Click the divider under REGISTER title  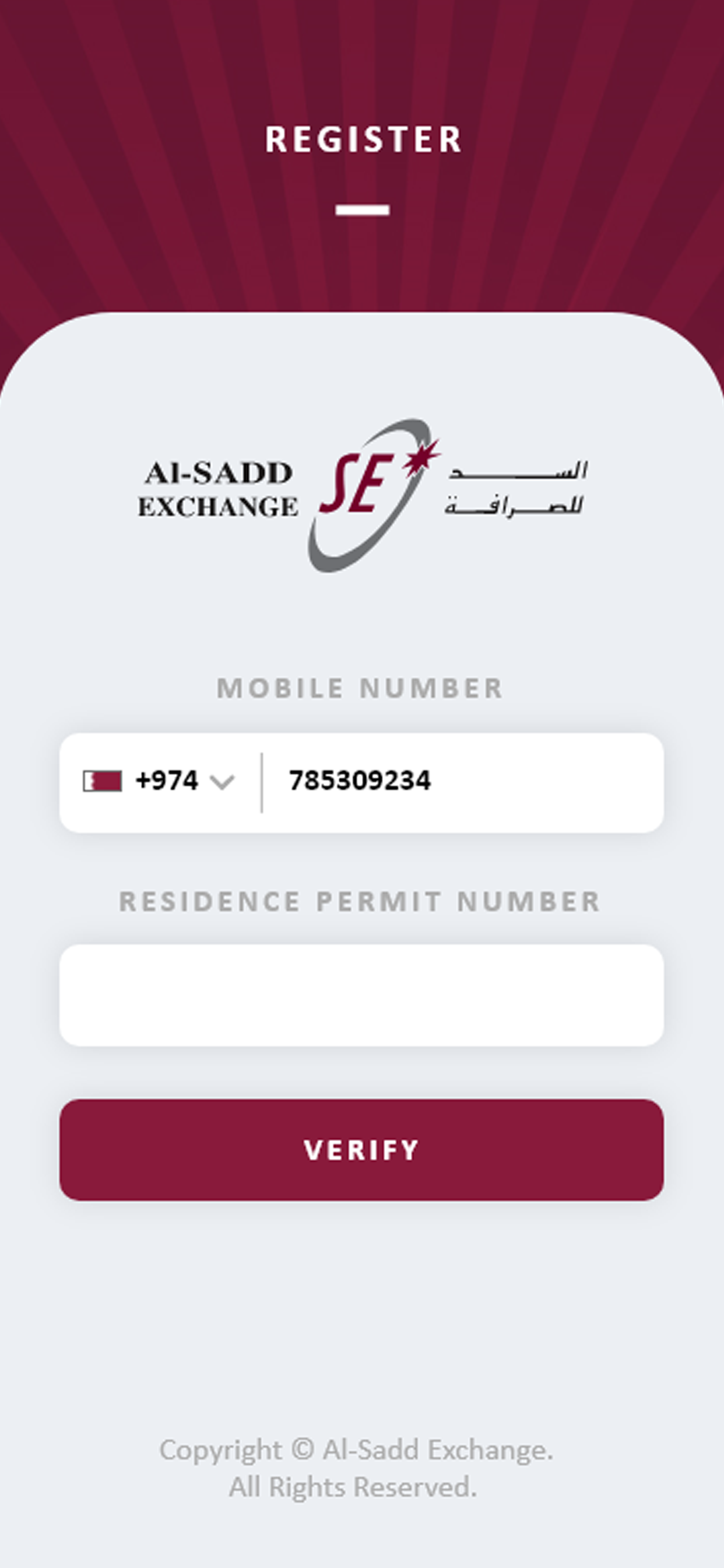click(363, 208)
